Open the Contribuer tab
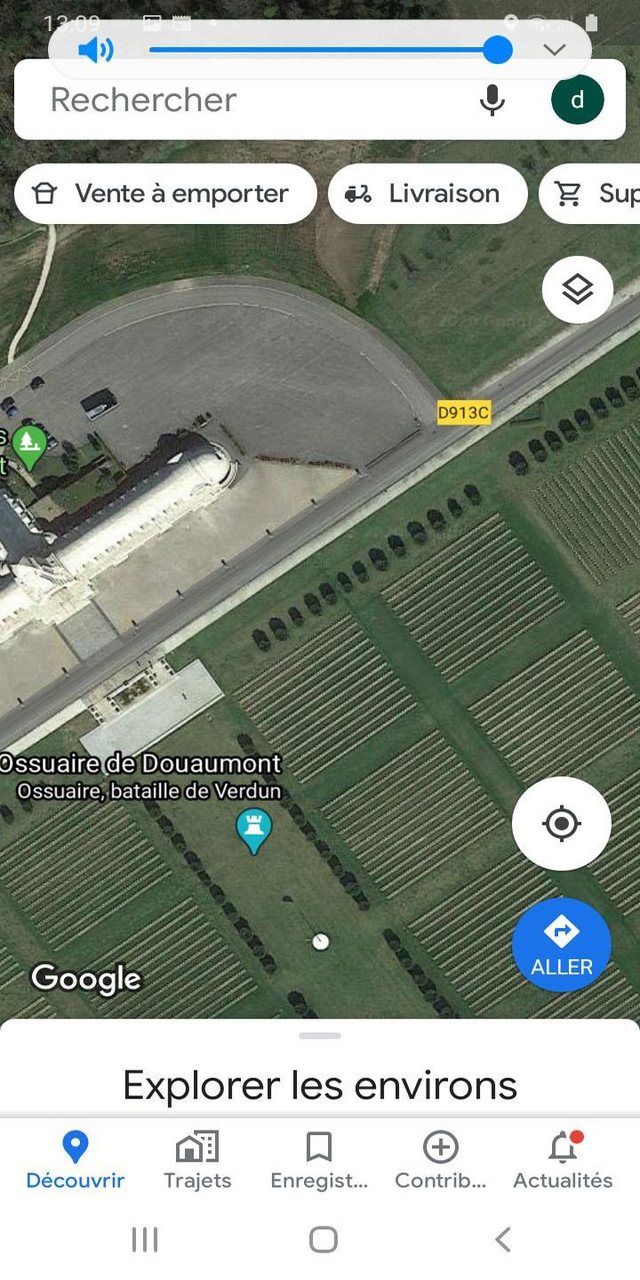 tap(440, 1160)
